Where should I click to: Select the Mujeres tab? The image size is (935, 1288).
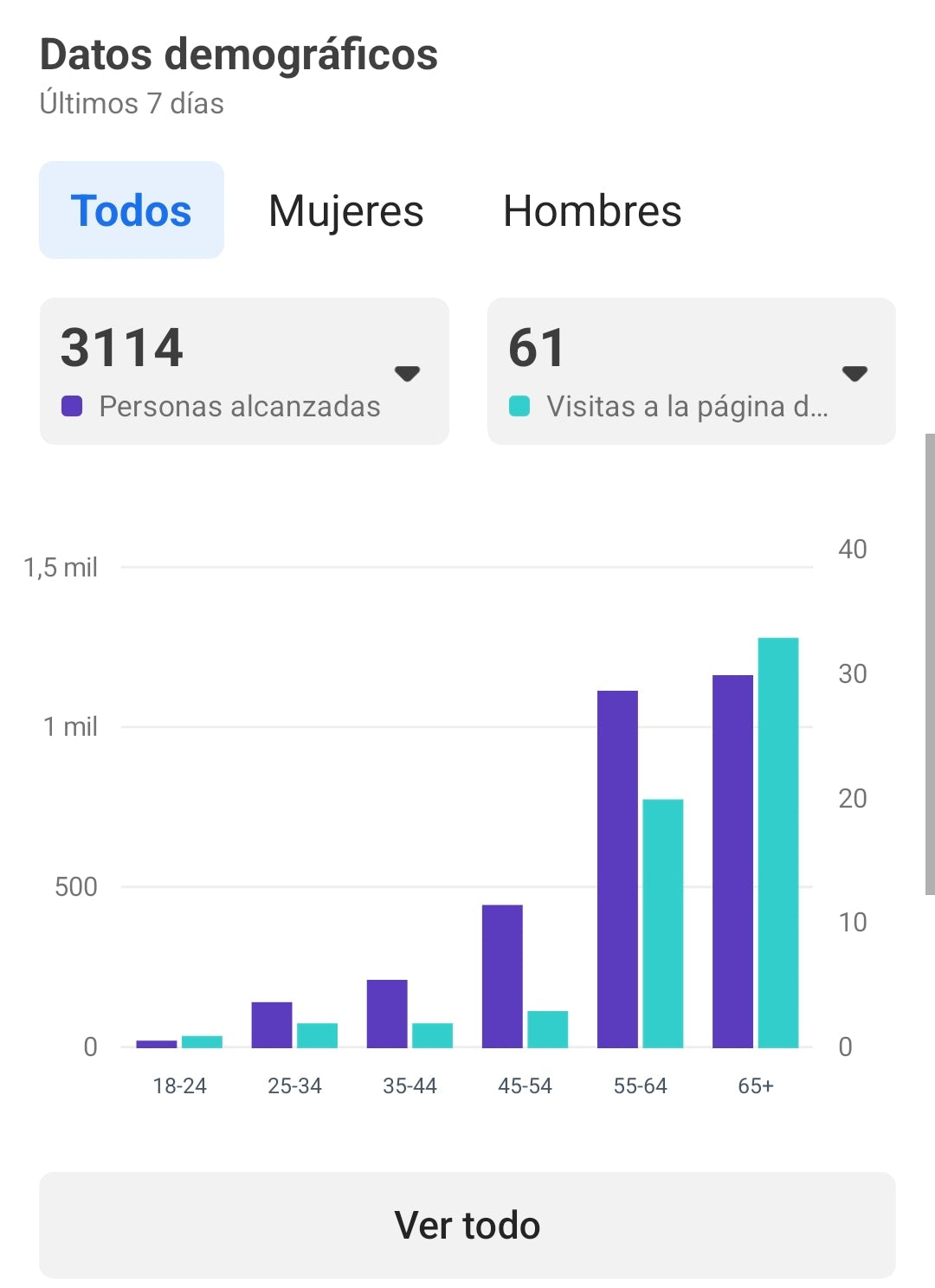[345, 210]
